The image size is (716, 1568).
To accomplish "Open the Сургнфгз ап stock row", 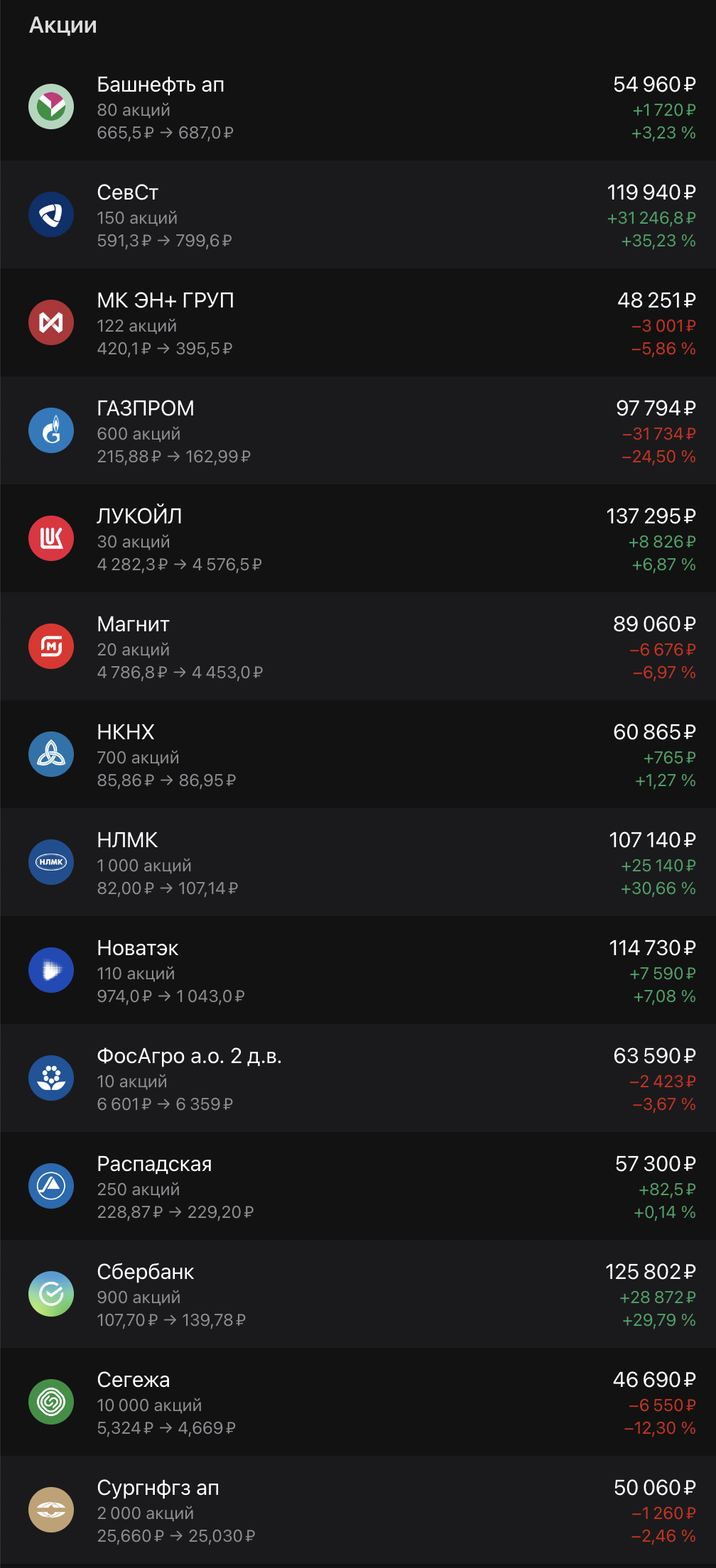I will [x=358, y=1510].
